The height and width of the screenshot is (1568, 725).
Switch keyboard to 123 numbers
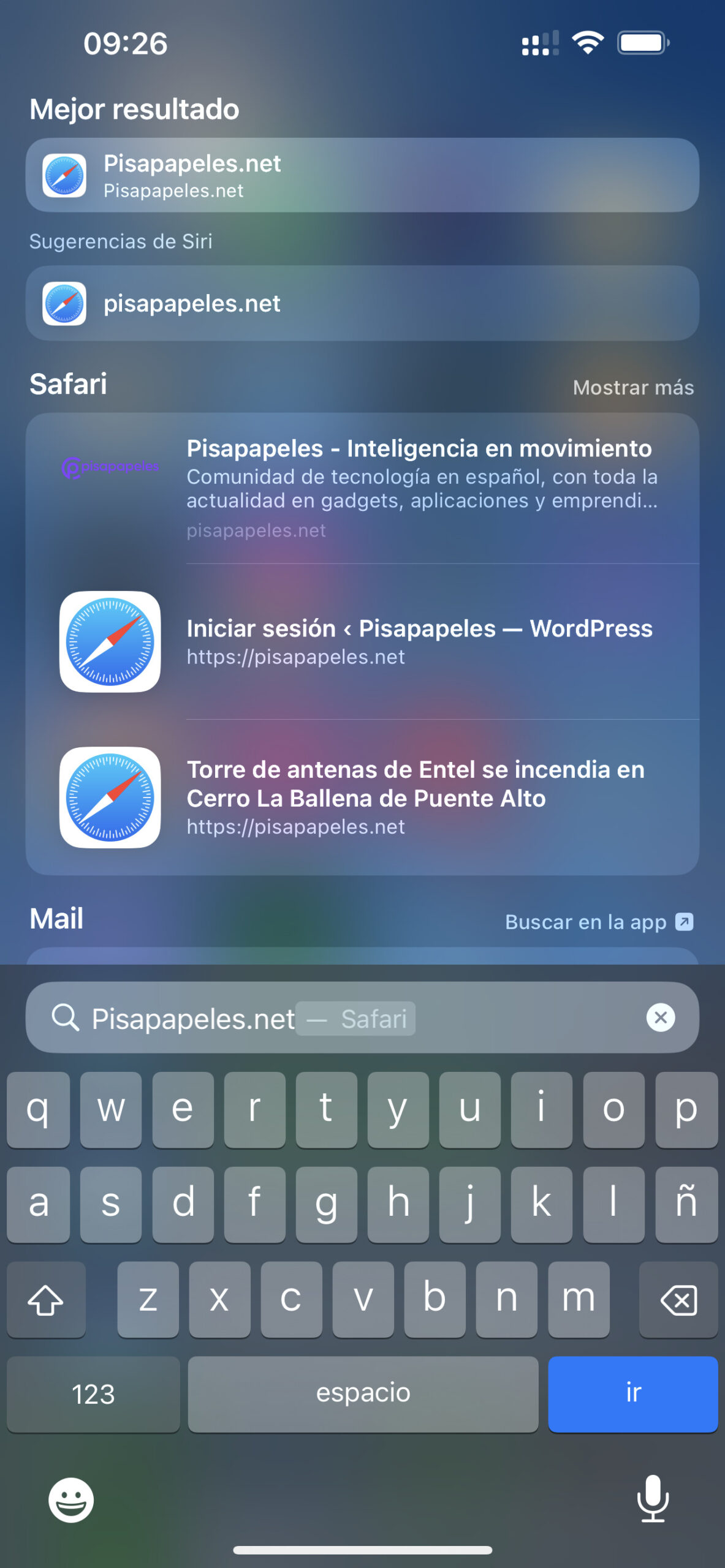click(x=93, y=1393)
